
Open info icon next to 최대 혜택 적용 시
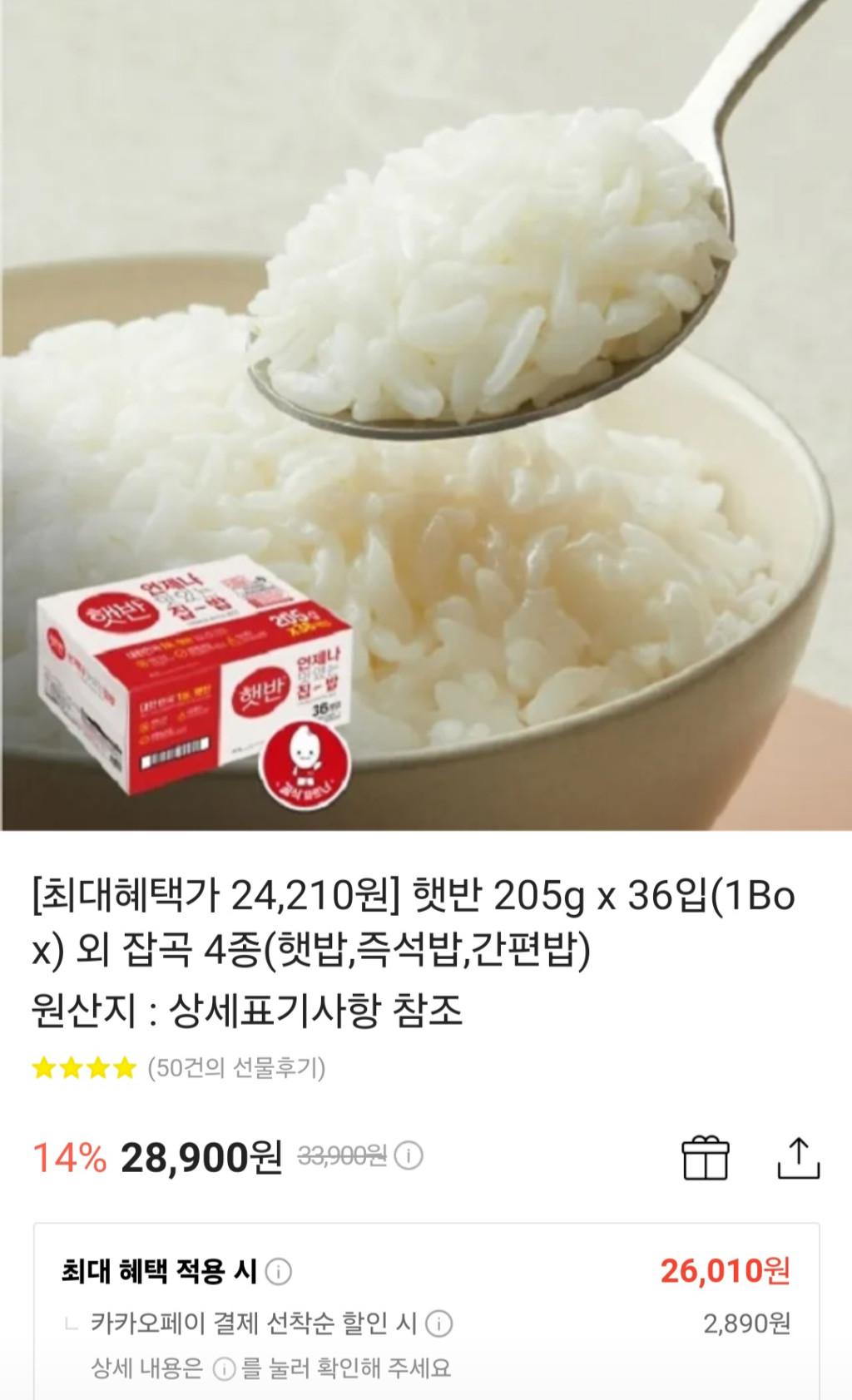tap(278, 1271)
